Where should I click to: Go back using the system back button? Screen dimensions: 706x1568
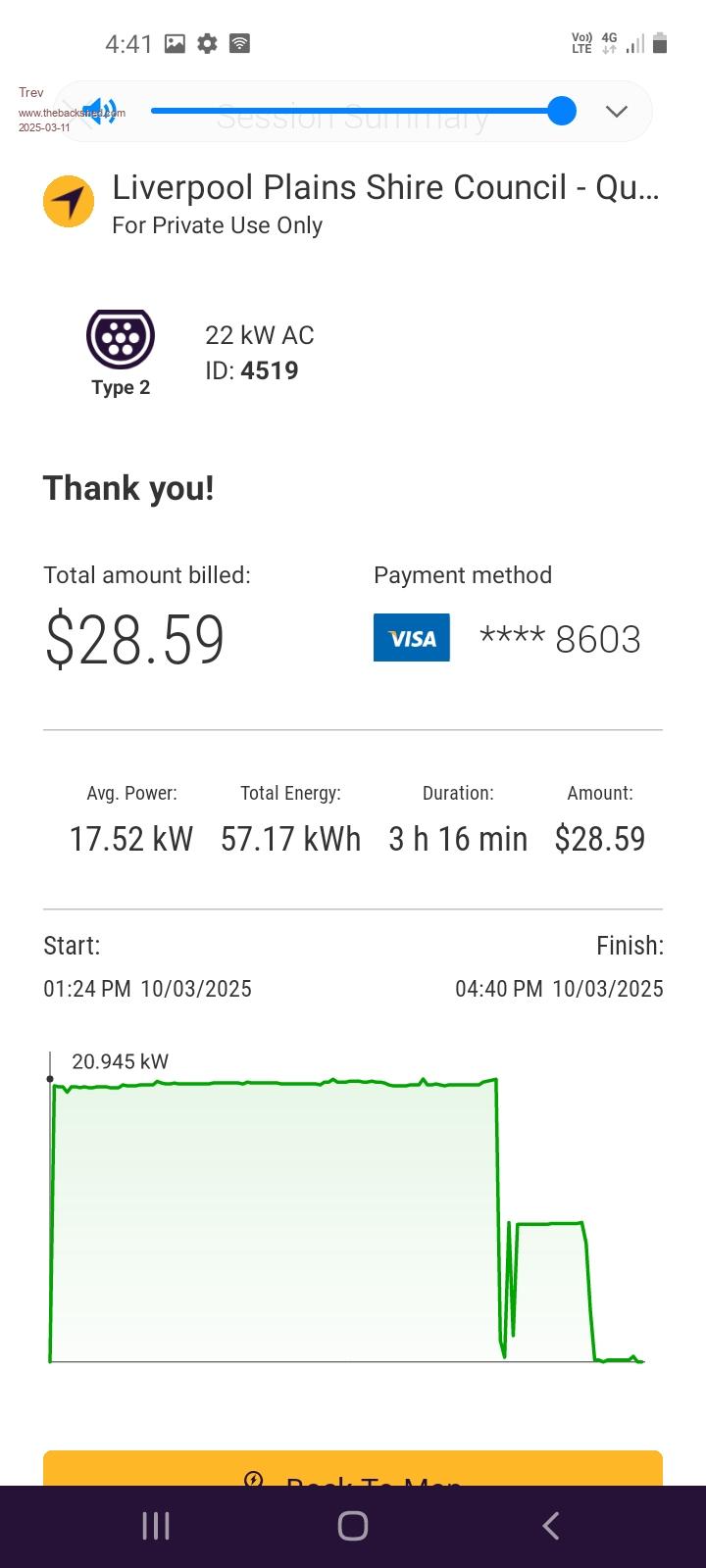click(551, 1526)
